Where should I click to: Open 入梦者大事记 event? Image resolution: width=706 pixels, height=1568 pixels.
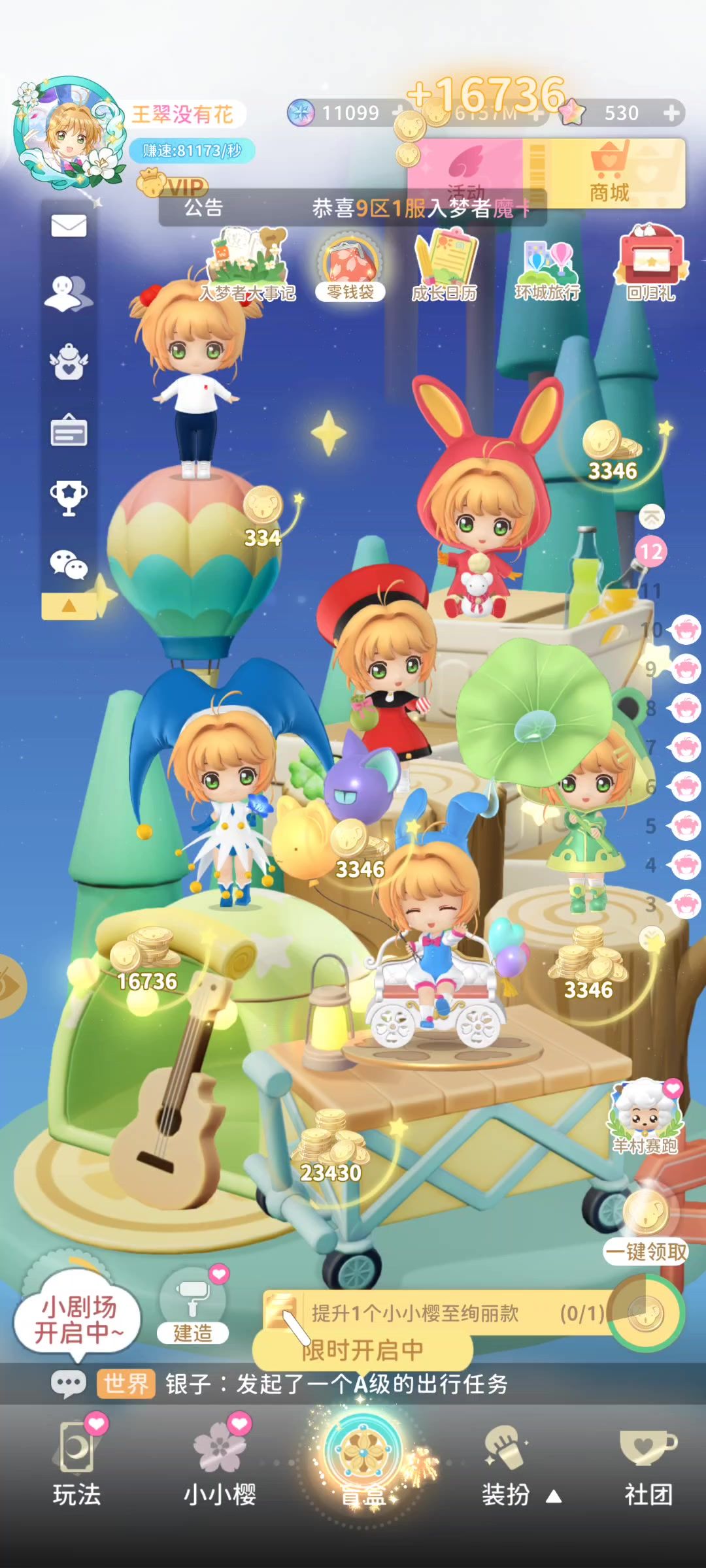coord(248,266)
